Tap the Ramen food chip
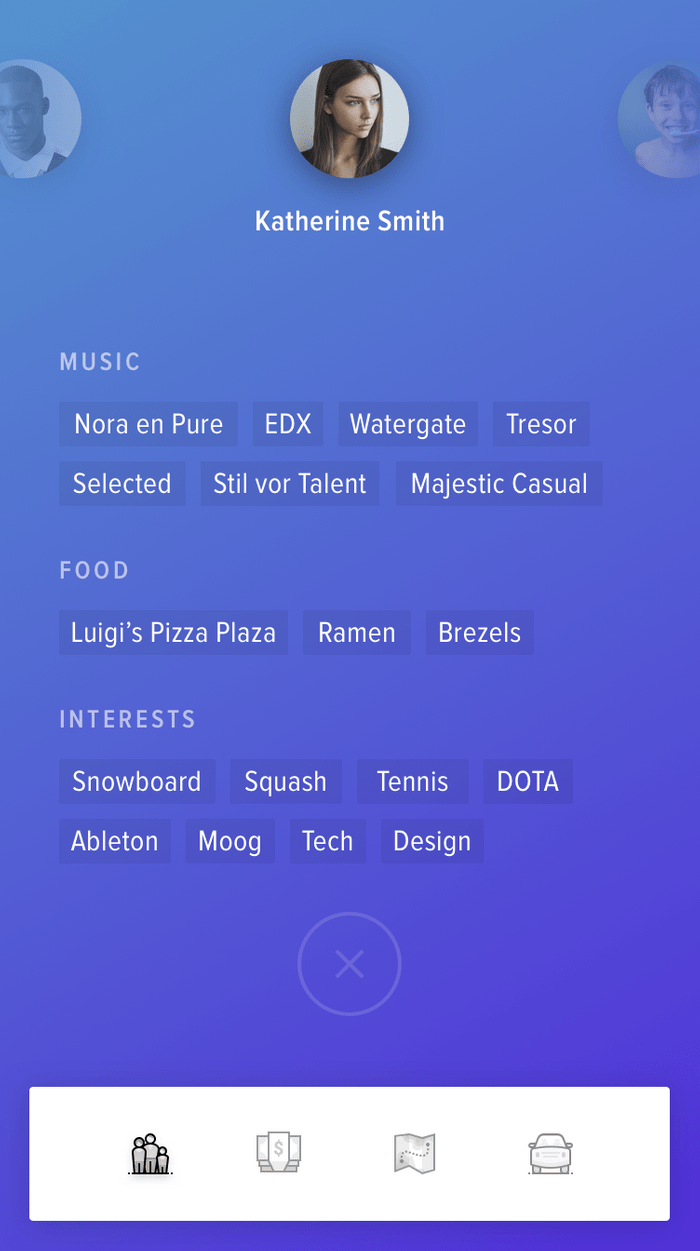This screenshot has width=700, height=1251. (x=357, y=633)
